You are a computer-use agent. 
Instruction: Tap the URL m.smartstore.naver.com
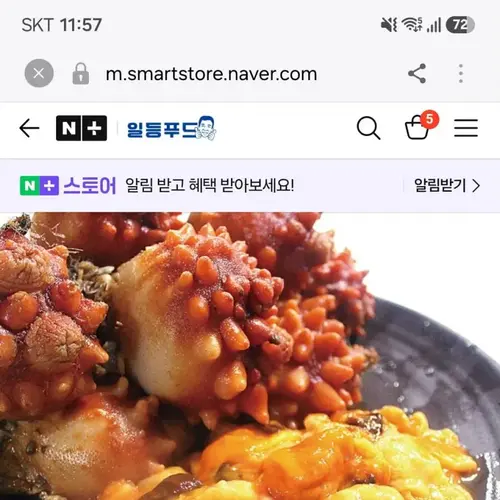(x=211, y=74)
